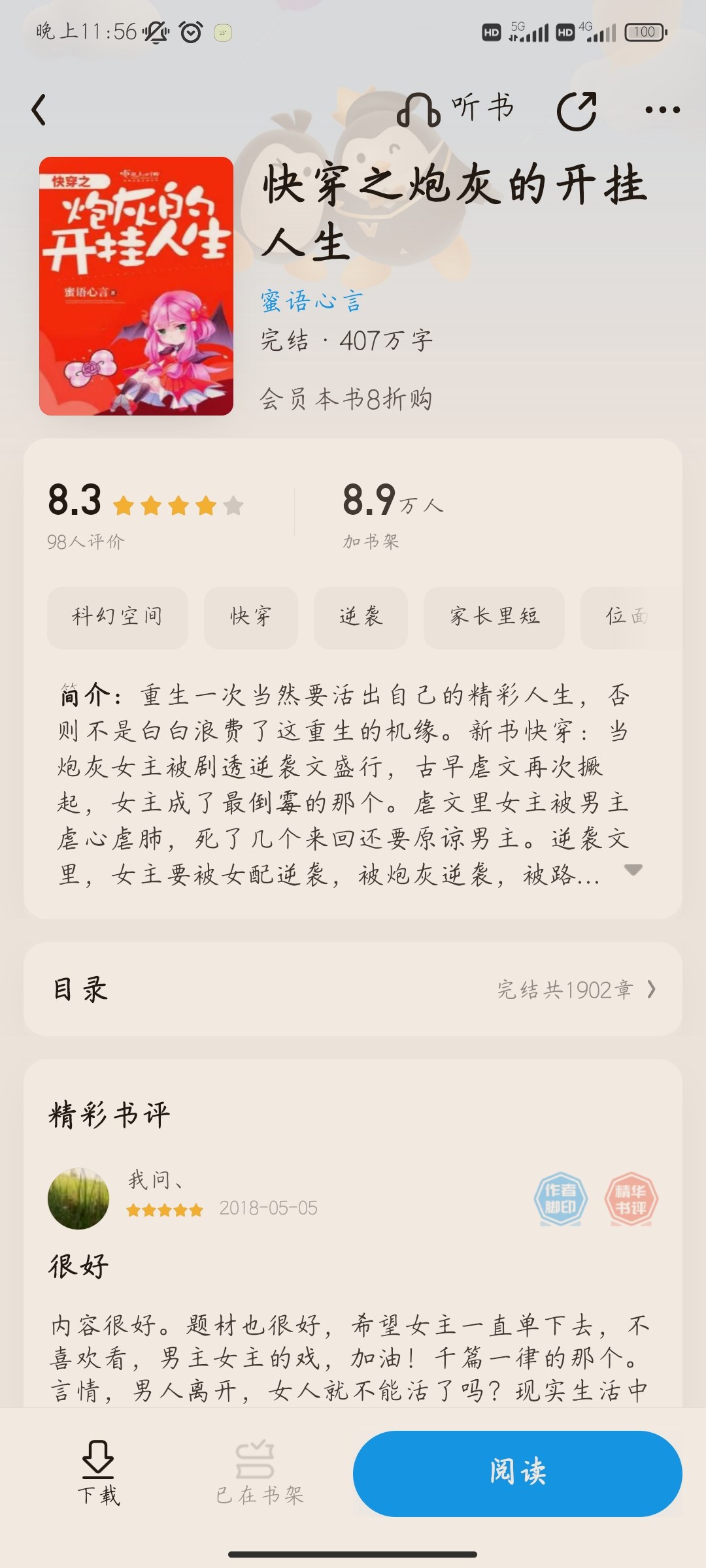View reviewer 我问、's avatar
The width and height of the screenshot is (706, 1568).
[78, 1198]
